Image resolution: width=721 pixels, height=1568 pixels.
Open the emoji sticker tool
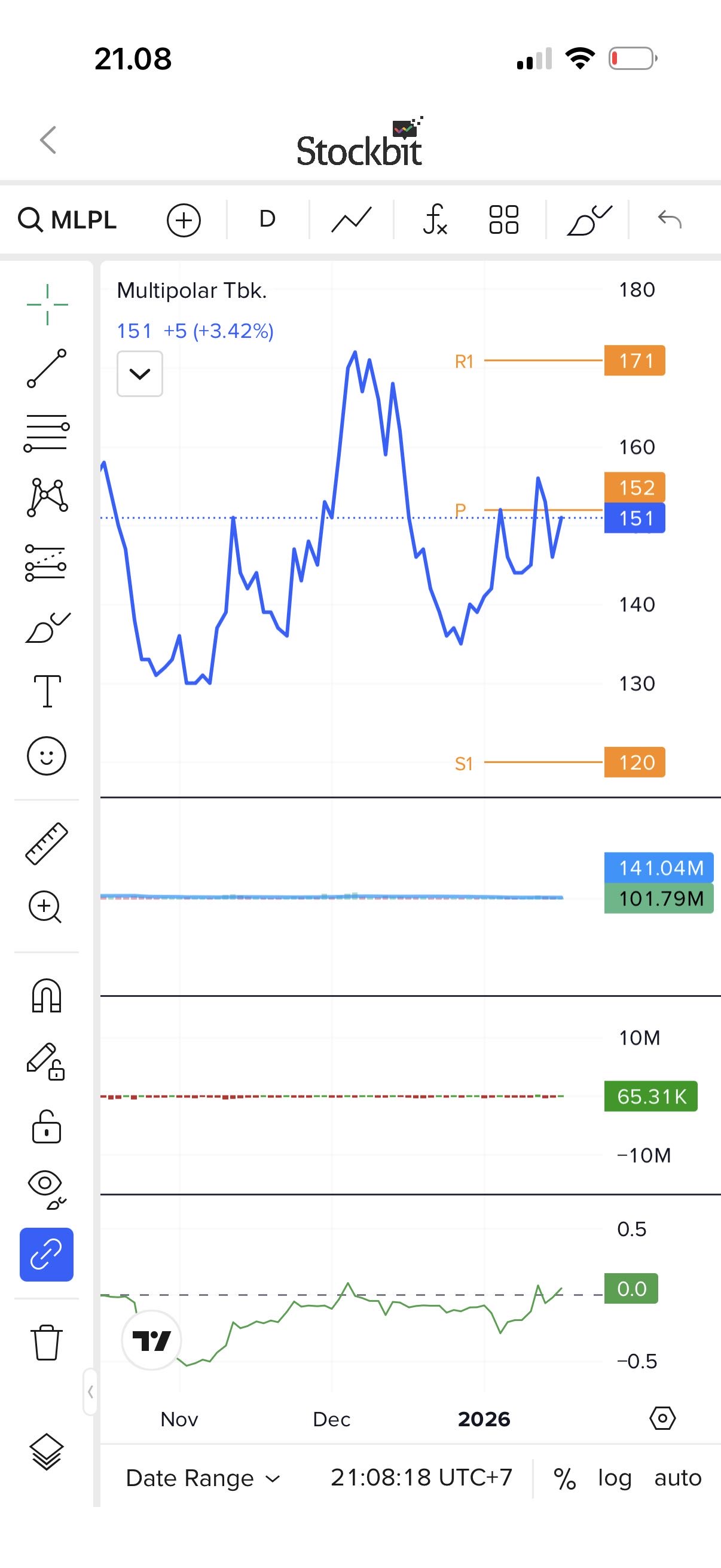[x=47, y=756]
